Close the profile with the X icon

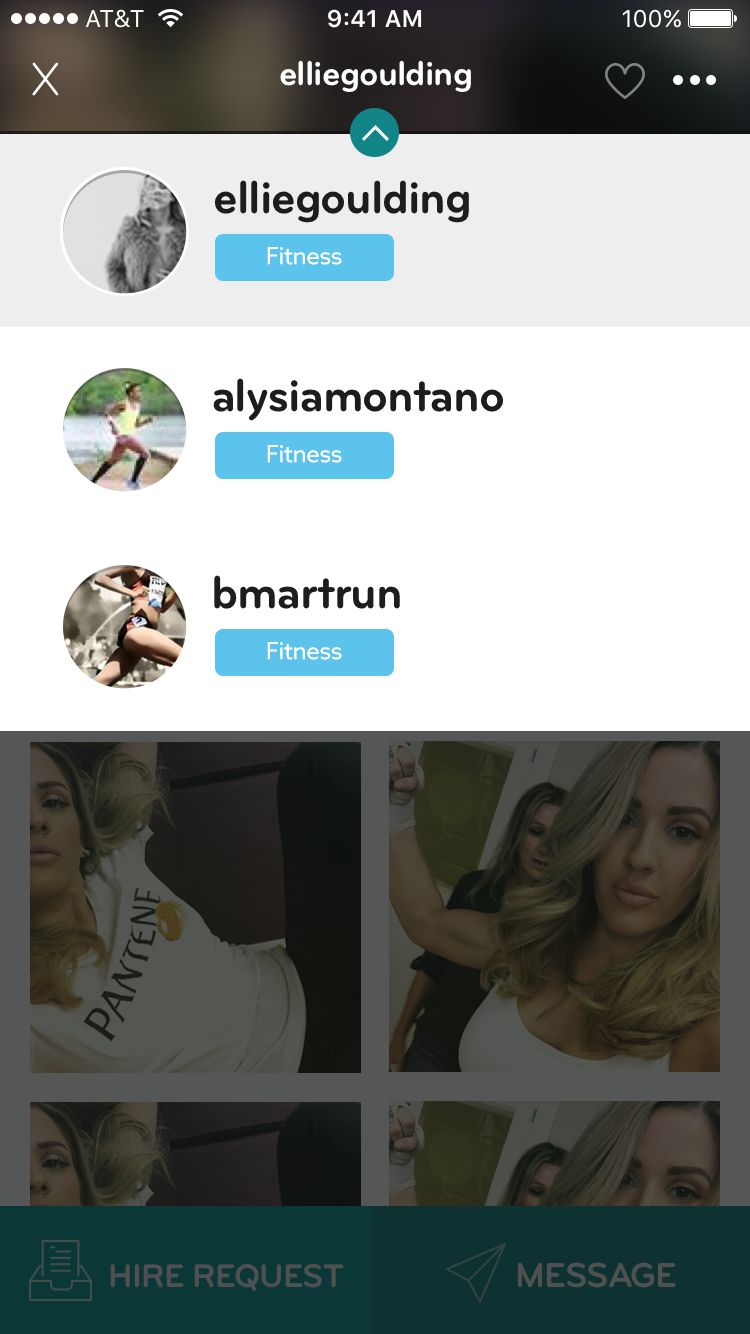(45, 79)
